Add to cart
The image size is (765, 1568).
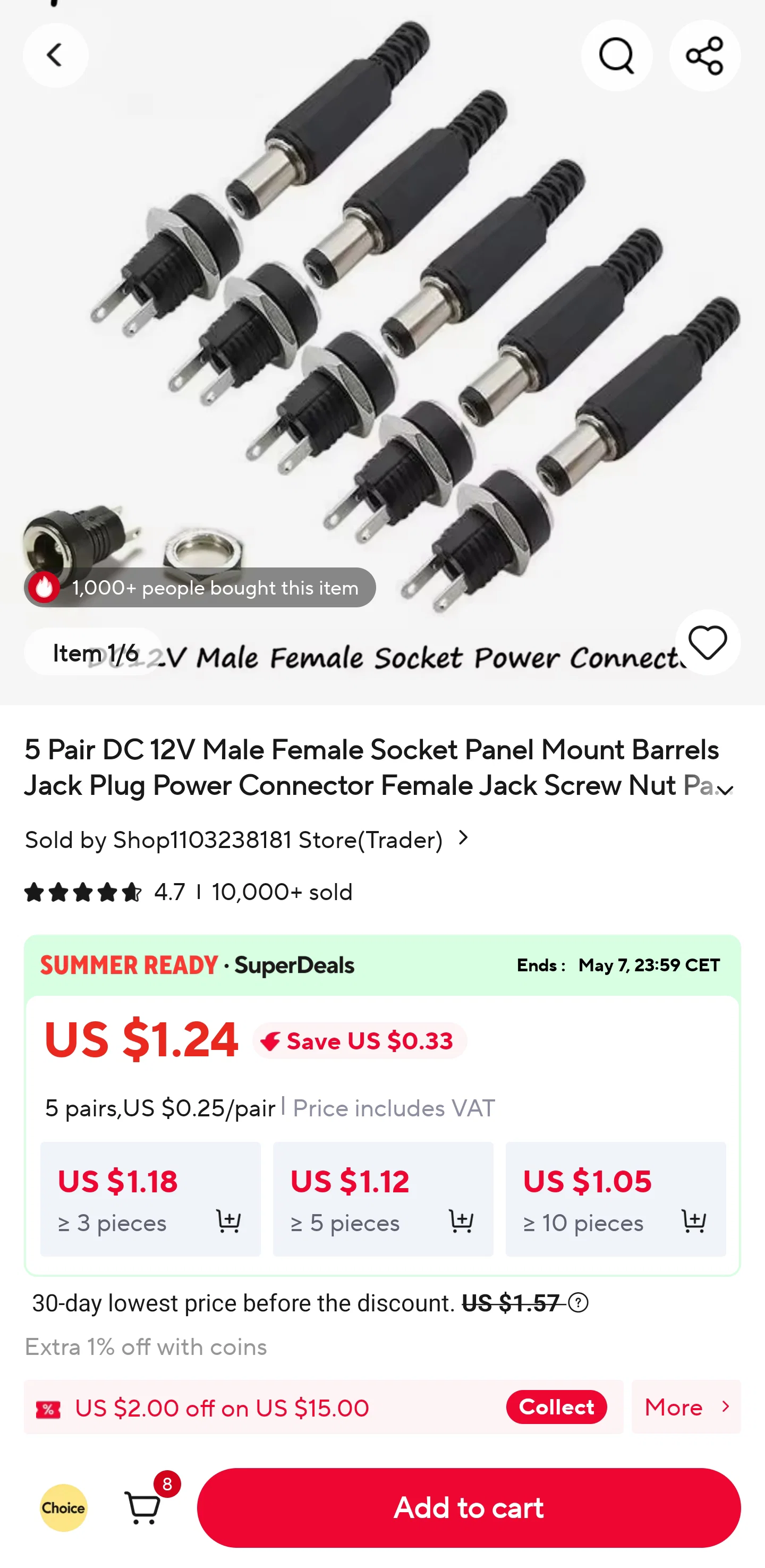click(x=469, y=1508)
